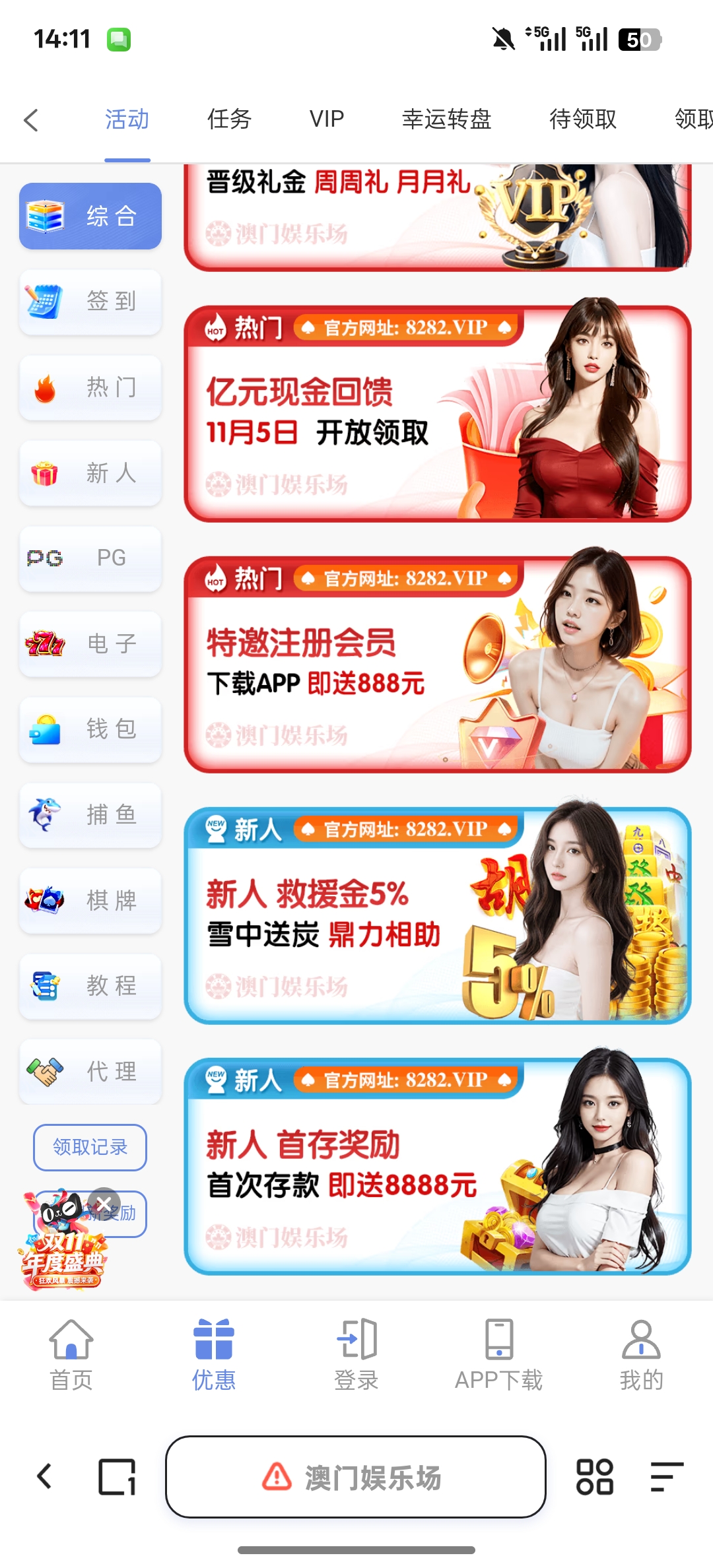713x1568 pixels.
Task: Switch to the 幸运转盘 lucky wheel tab
Action: click(x=446, y=119)
